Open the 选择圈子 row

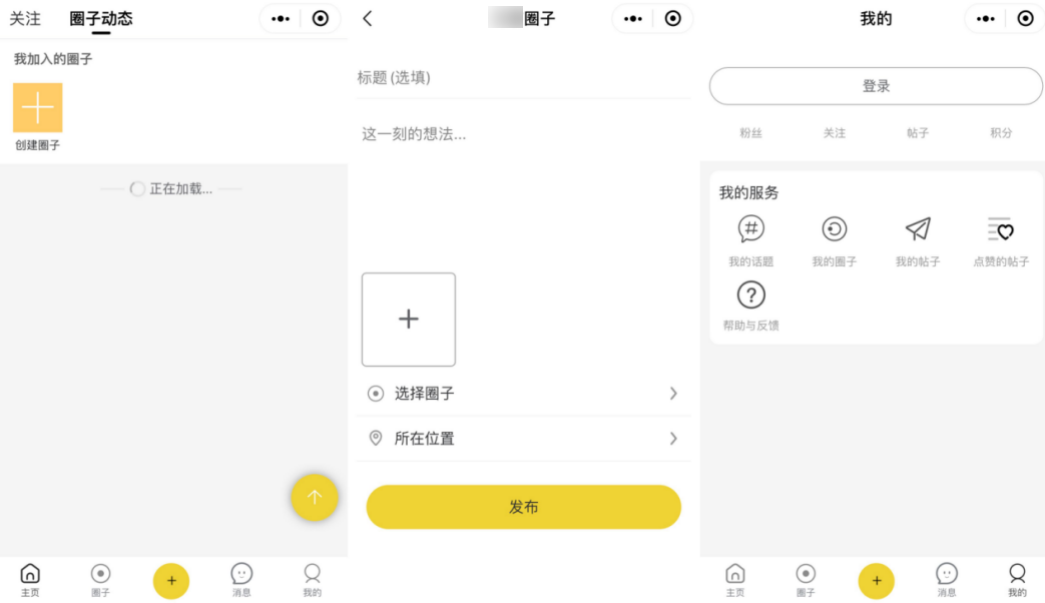pos(523,394)
